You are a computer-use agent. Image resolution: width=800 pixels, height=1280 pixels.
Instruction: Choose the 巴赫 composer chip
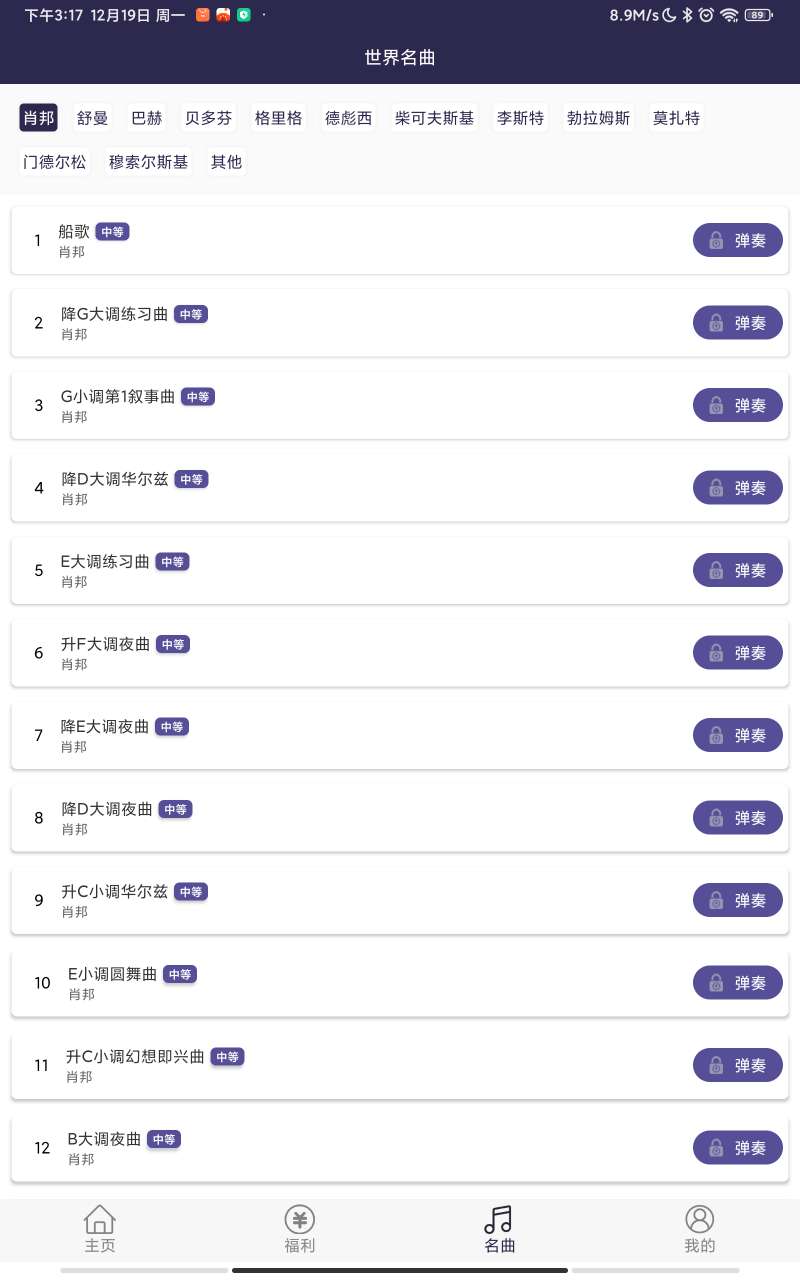click(x=146, y=118)
